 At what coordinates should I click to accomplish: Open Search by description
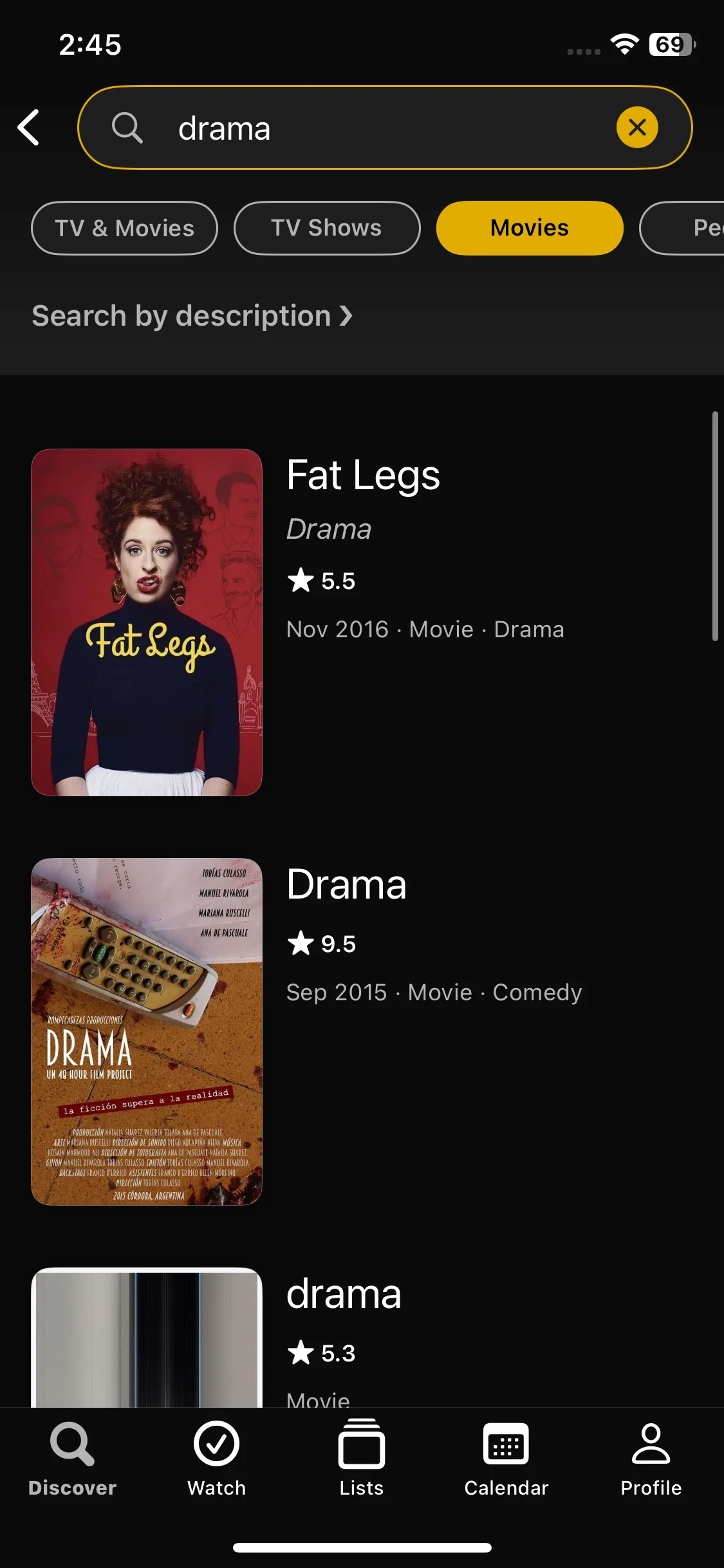(x=192, y=316)
